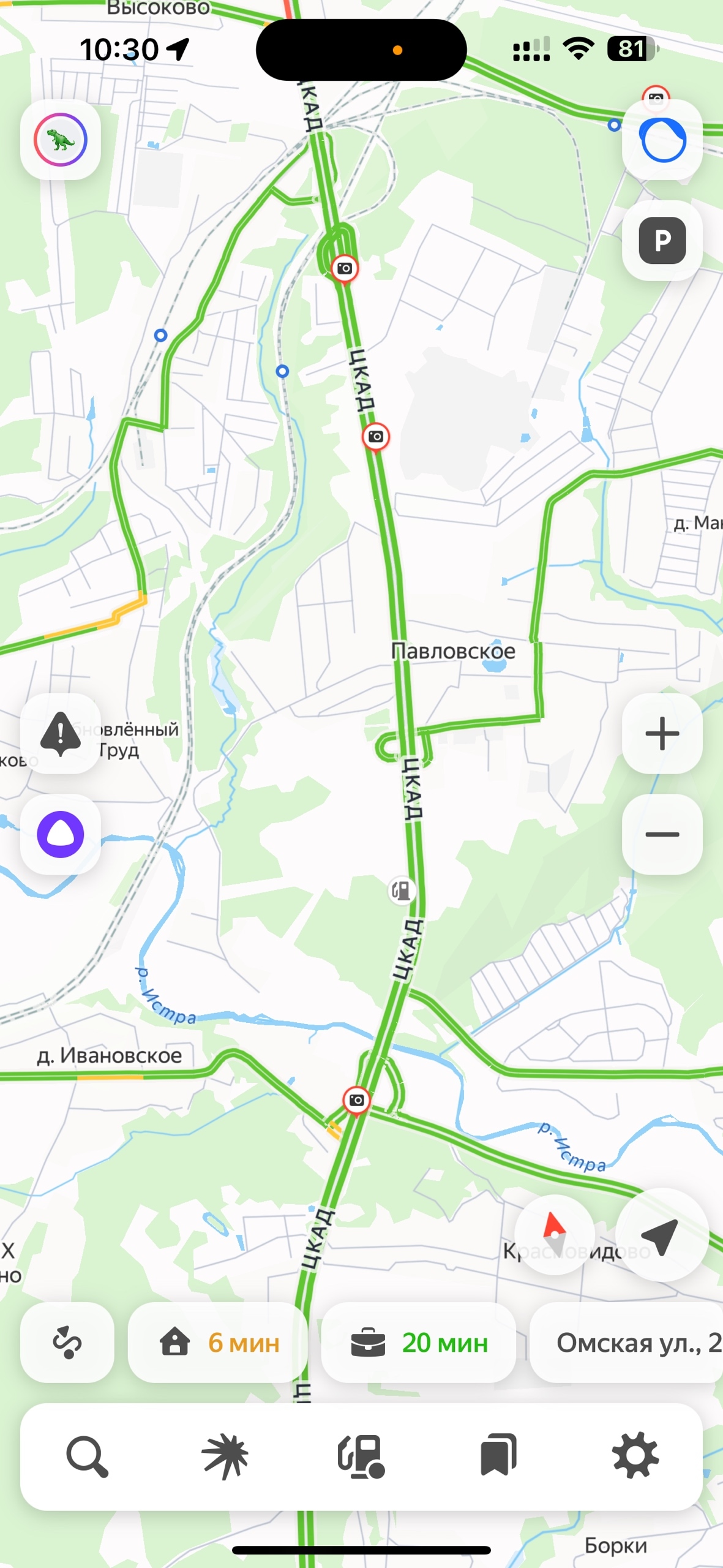Start route to work, 20 мин

[419, 1343]
